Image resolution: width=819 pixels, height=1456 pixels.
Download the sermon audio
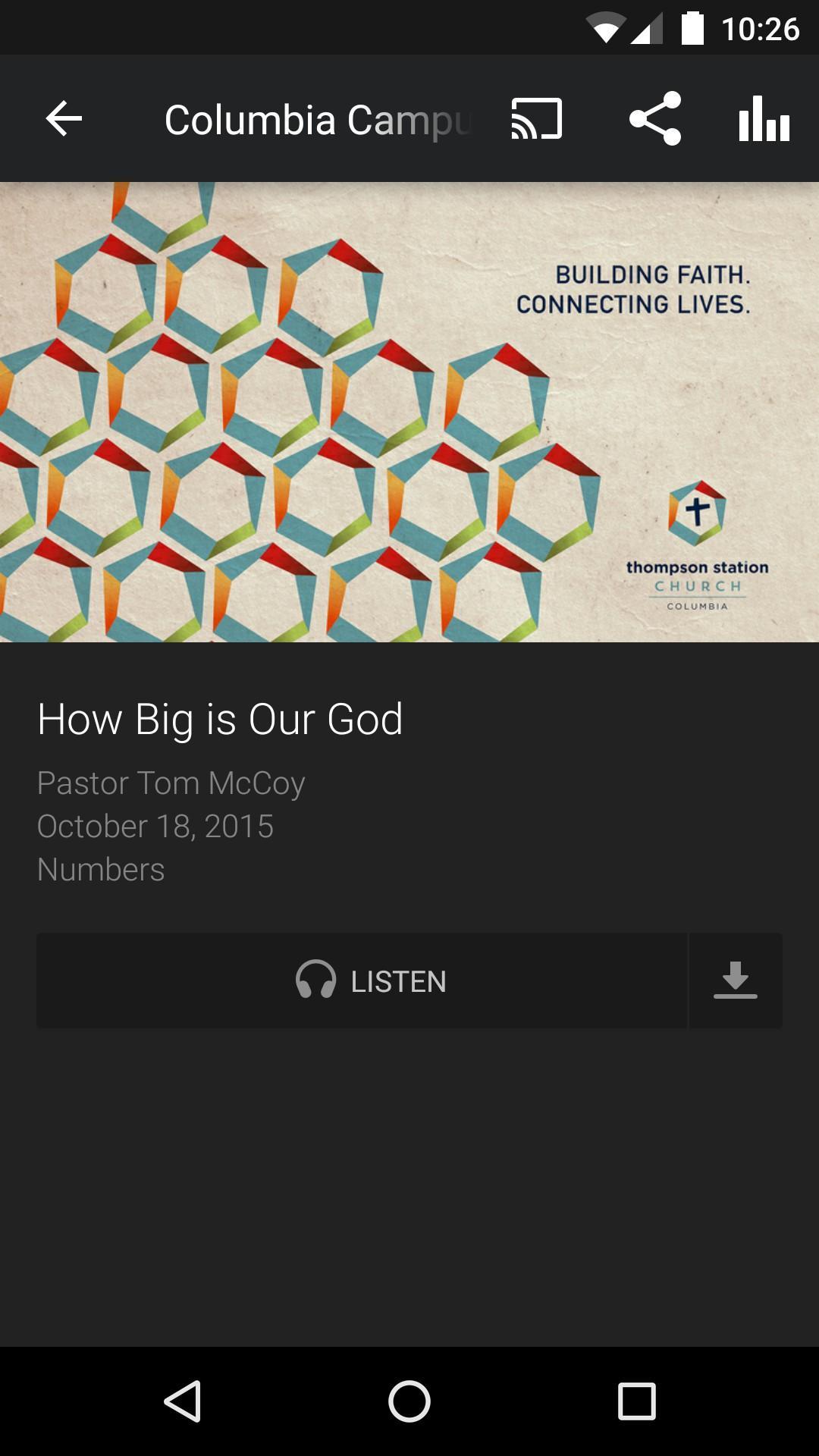click(735, 981)
